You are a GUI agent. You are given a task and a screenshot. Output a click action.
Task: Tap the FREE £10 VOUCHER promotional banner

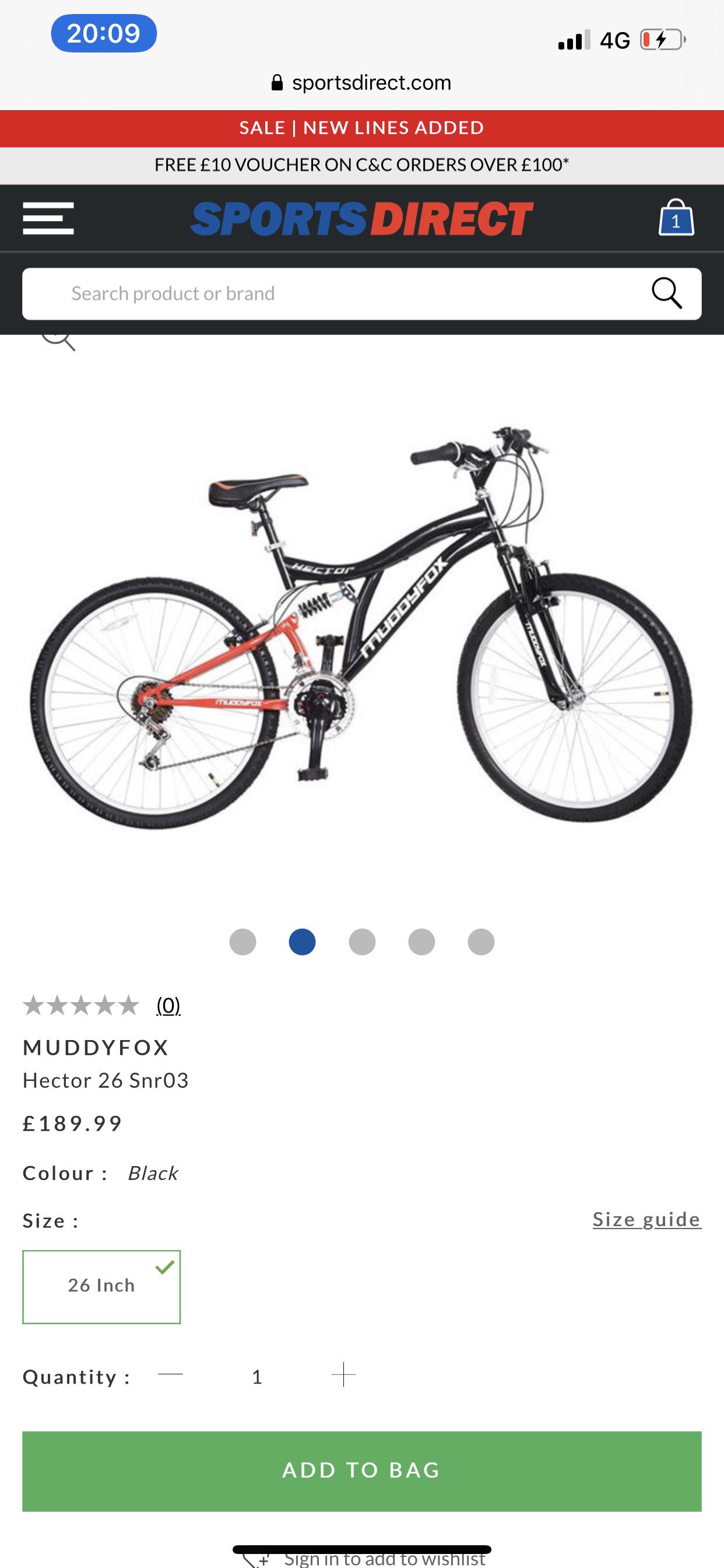pyautogui.click(x=361, y=163)
